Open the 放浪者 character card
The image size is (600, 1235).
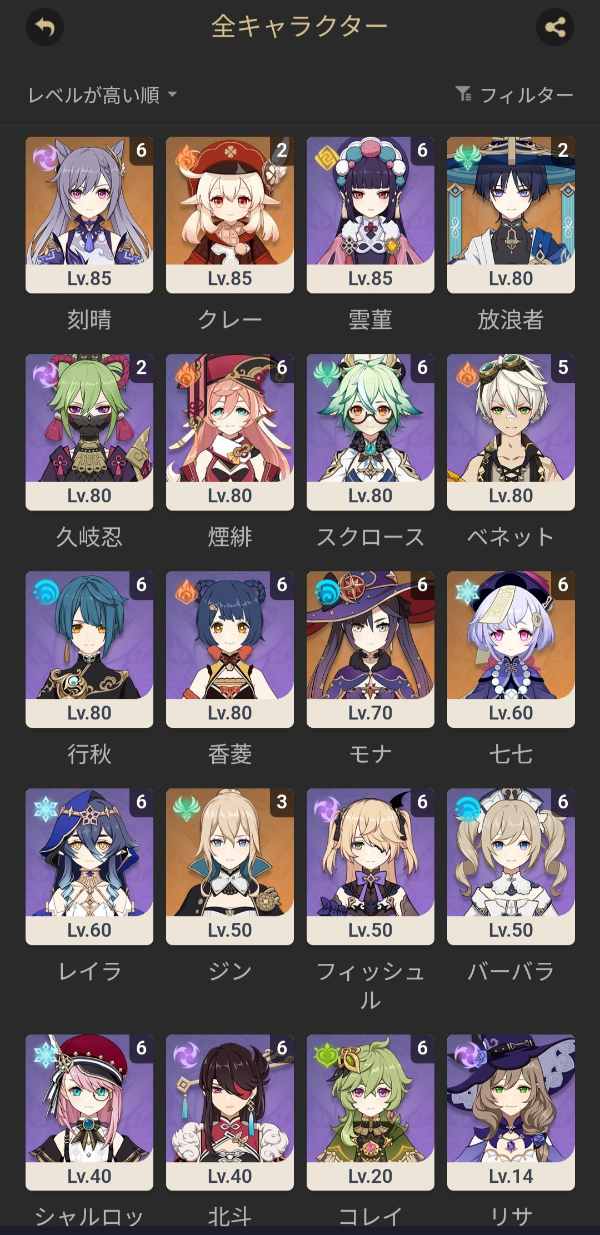pos(511,215)
